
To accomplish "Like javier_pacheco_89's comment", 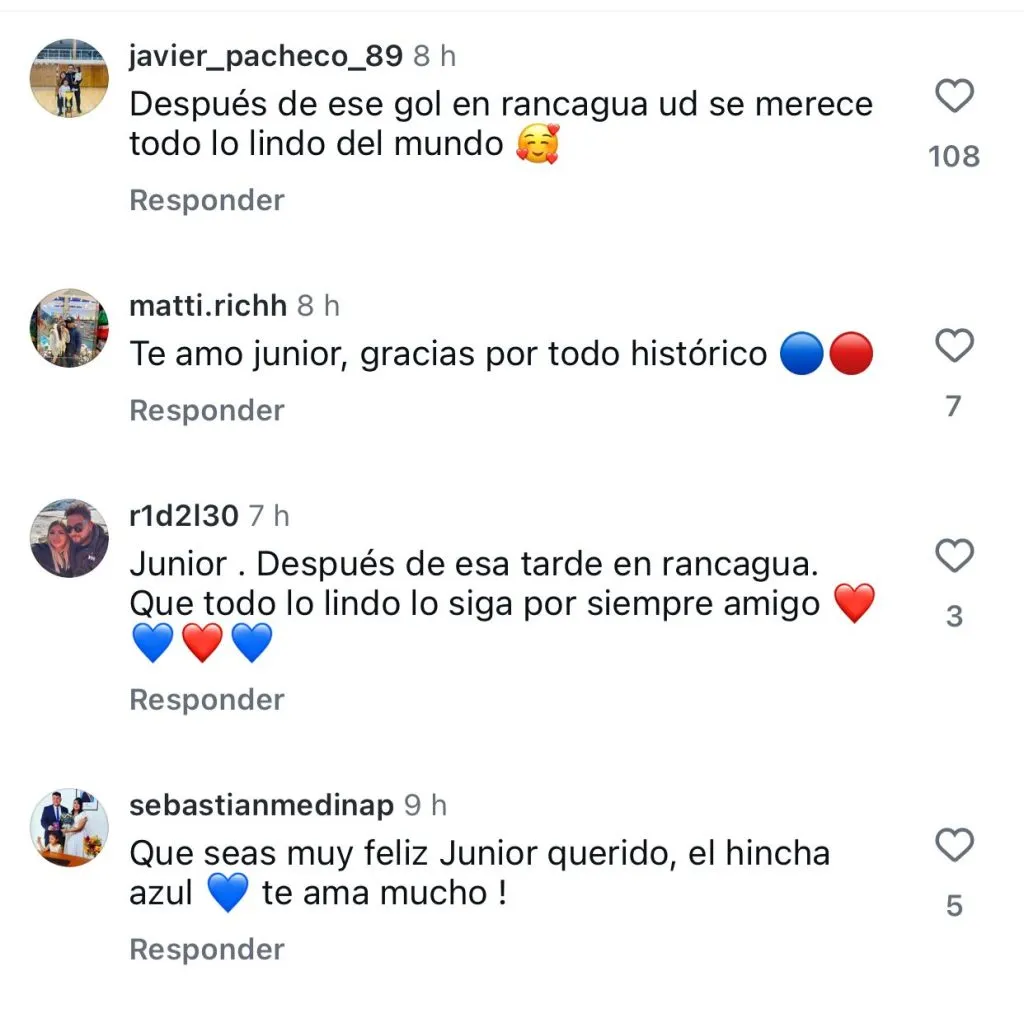I will point(954,97).
